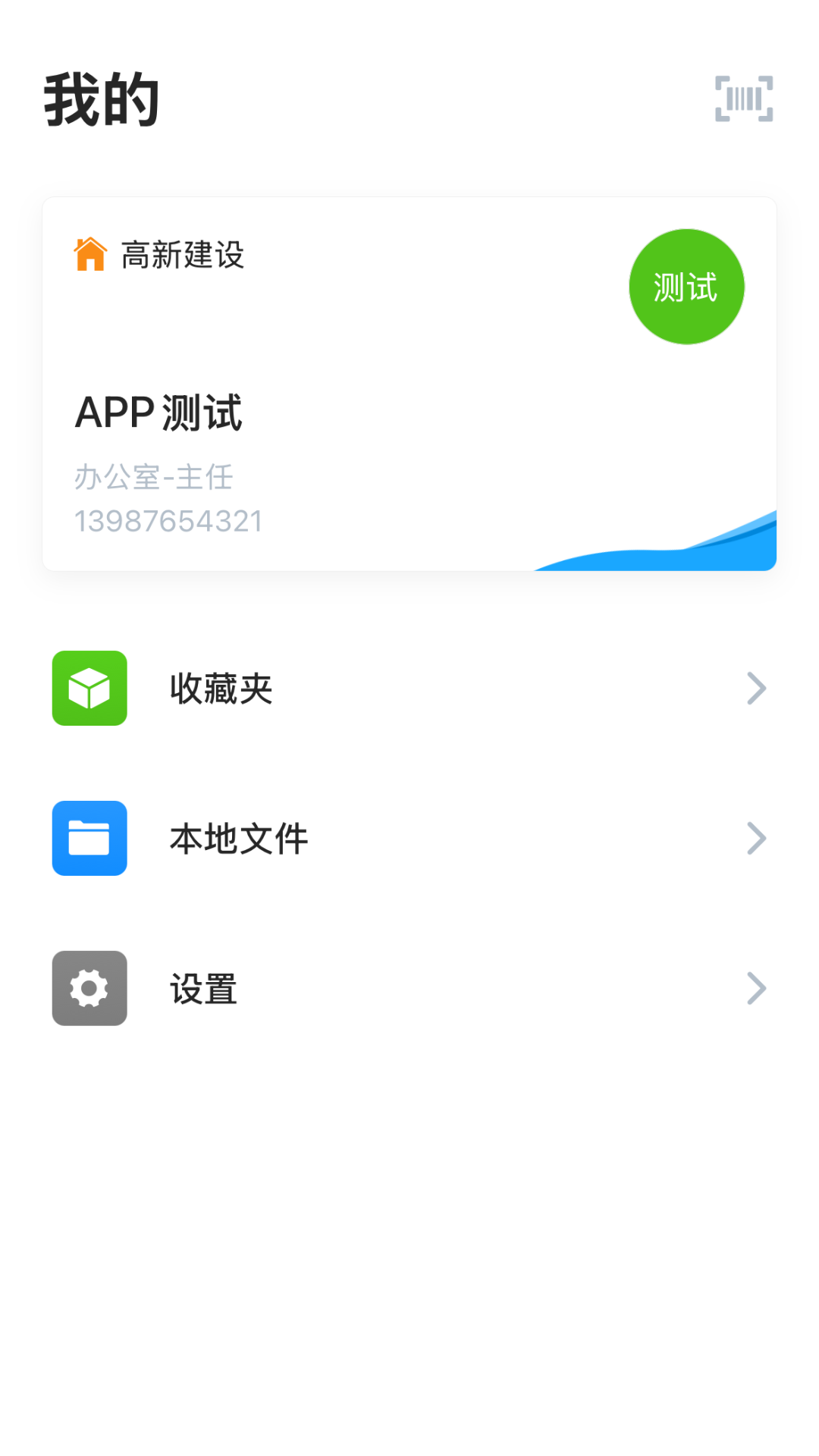This screenshot has height=1456, width=819.
Task: Open the green 收藏夹 cube icon
Action: tap(89, 689)
